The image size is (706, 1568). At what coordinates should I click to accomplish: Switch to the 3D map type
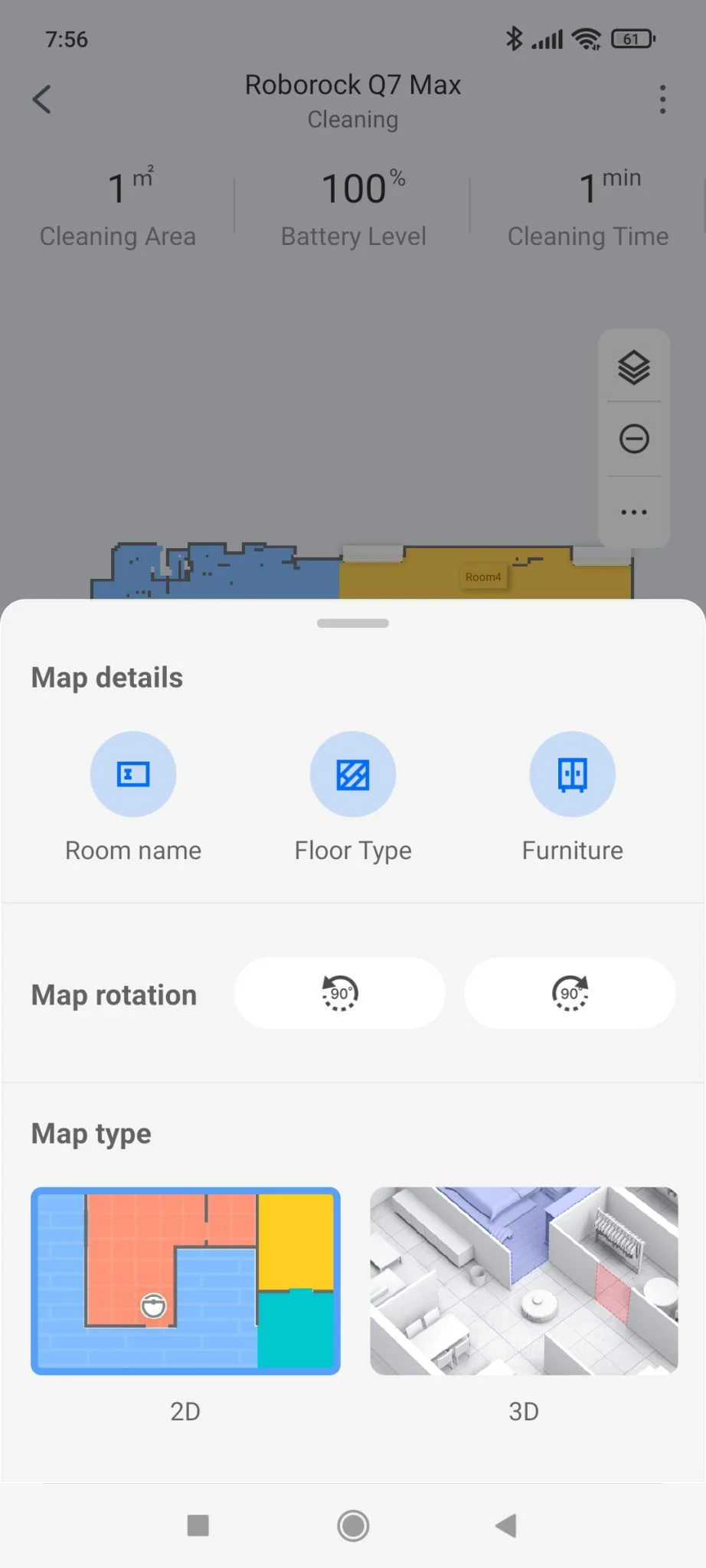pyautogui.click(x=524, y=1281)
